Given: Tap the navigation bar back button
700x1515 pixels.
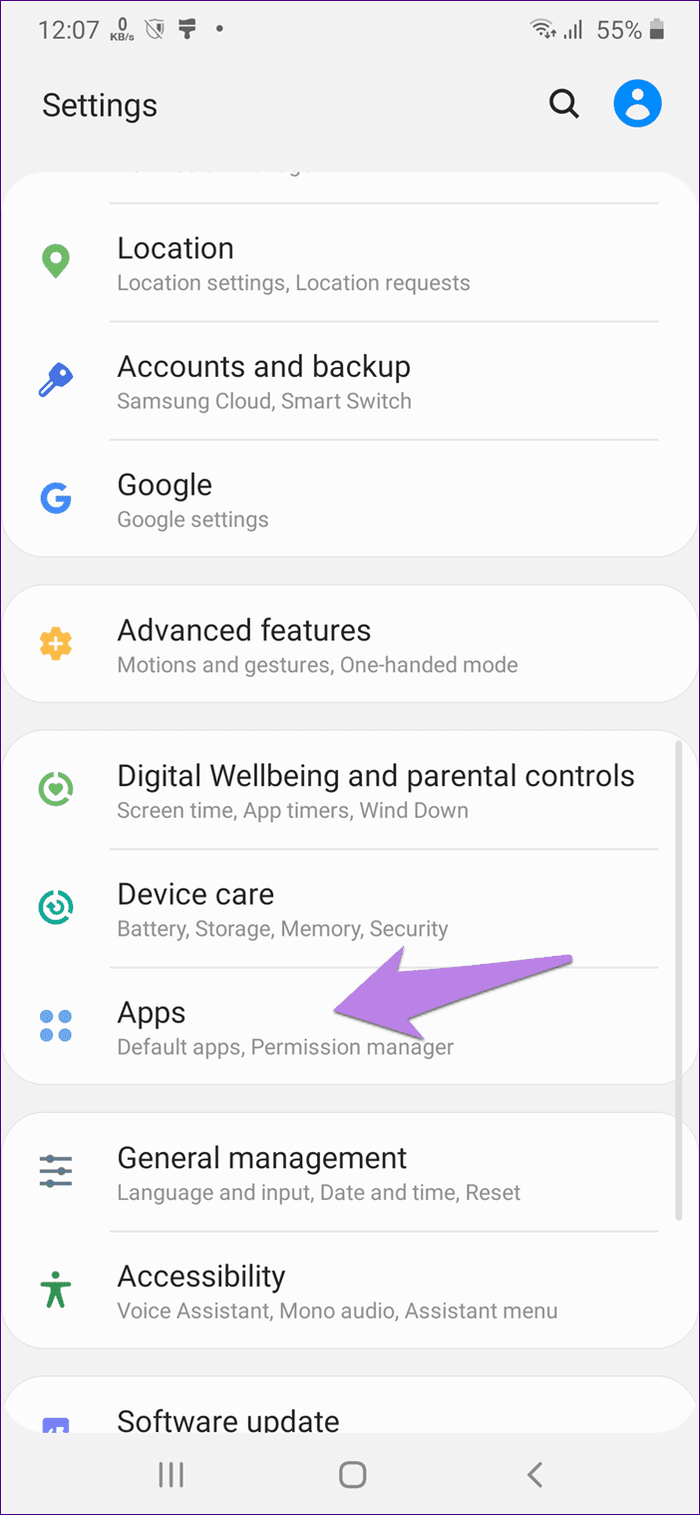Looking at the screenshot, I should pos(535,1474).
